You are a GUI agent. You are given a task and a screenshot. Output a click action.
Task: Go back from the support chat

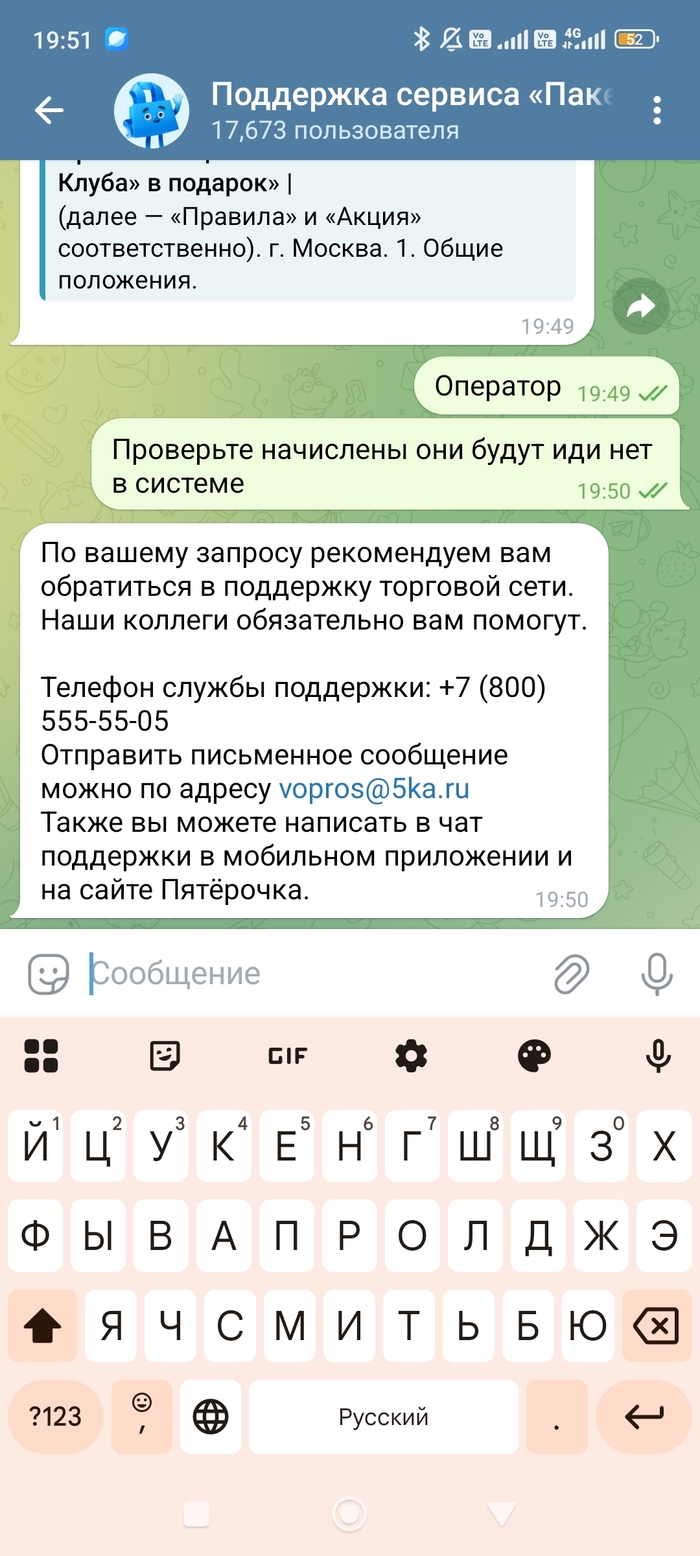coord(48,110)
